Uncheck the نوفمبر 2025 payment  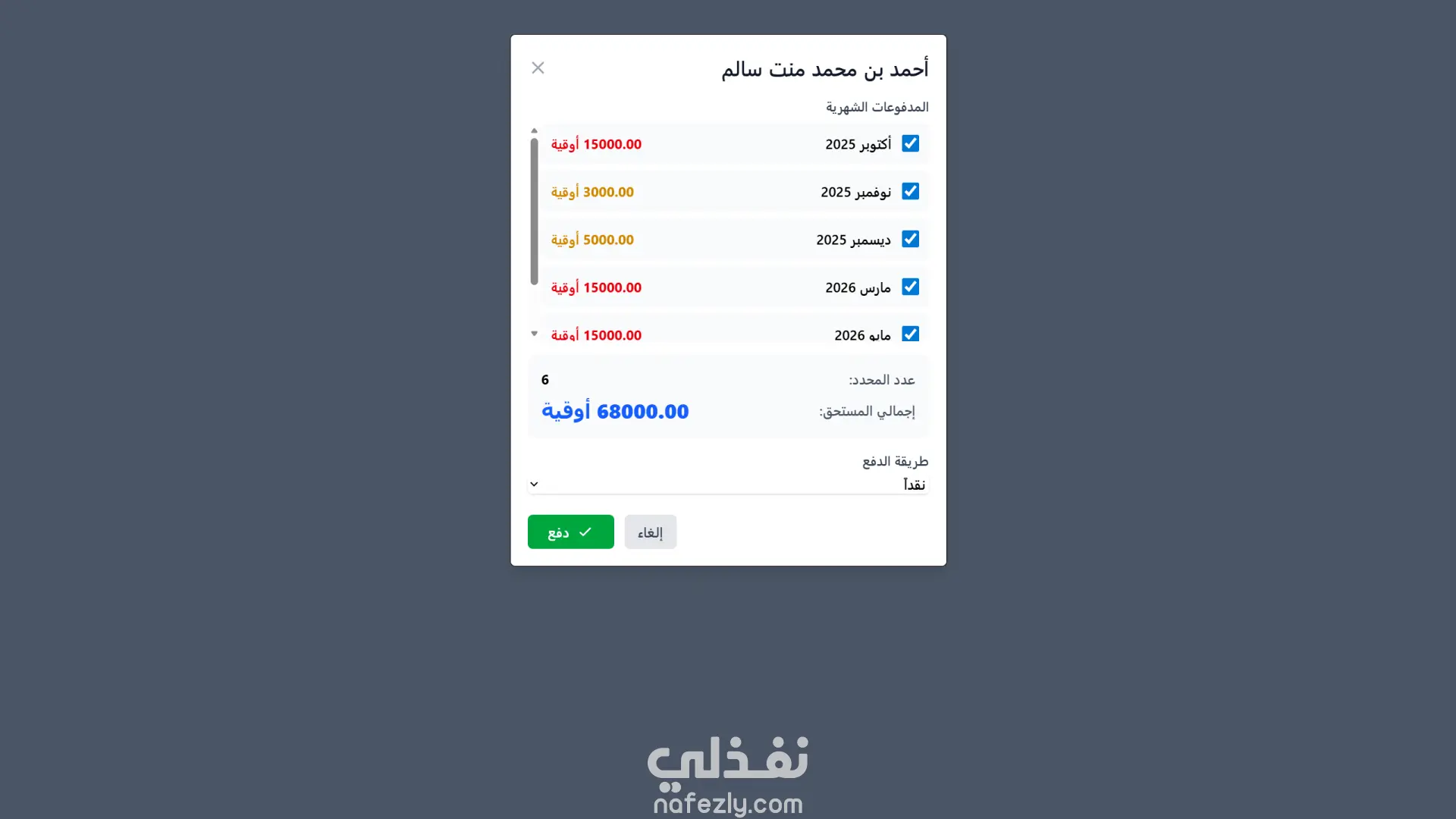coord(910,191)
